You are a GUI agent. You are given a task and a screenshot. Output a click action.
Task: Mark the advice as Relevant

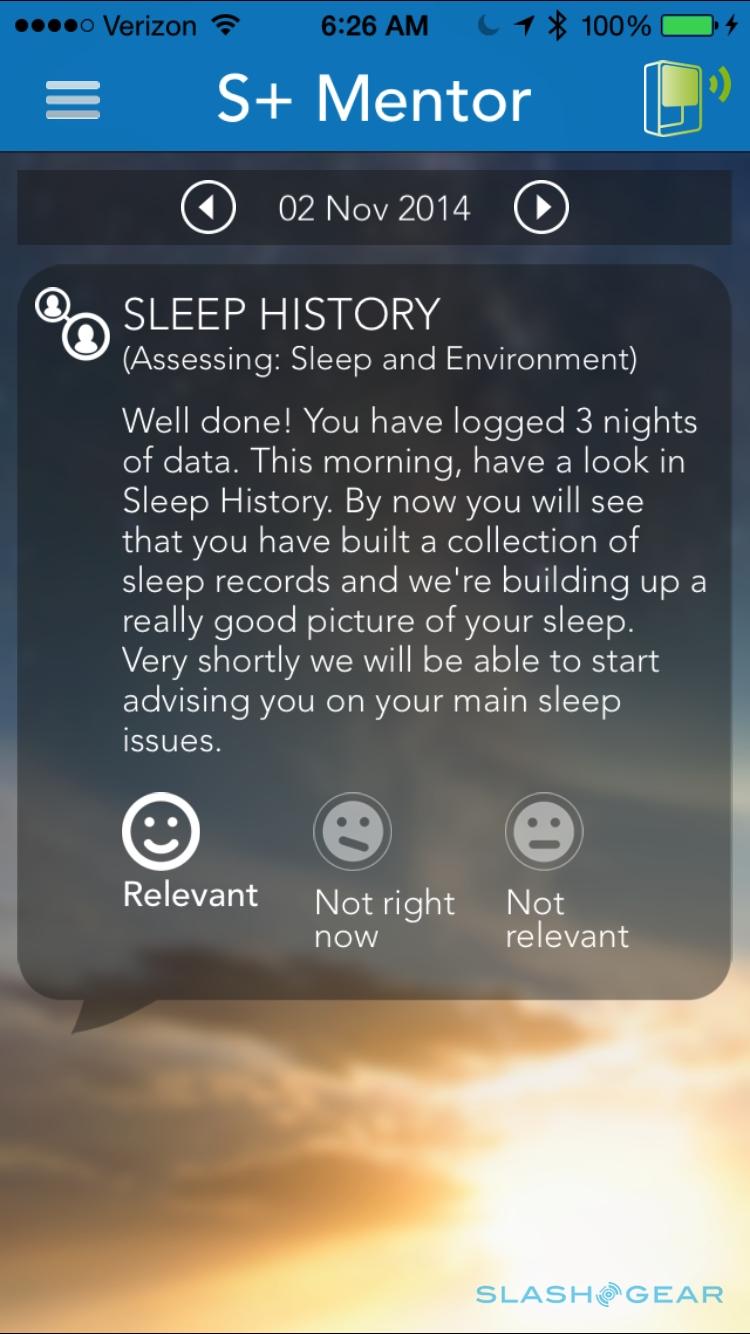point(162,832)
